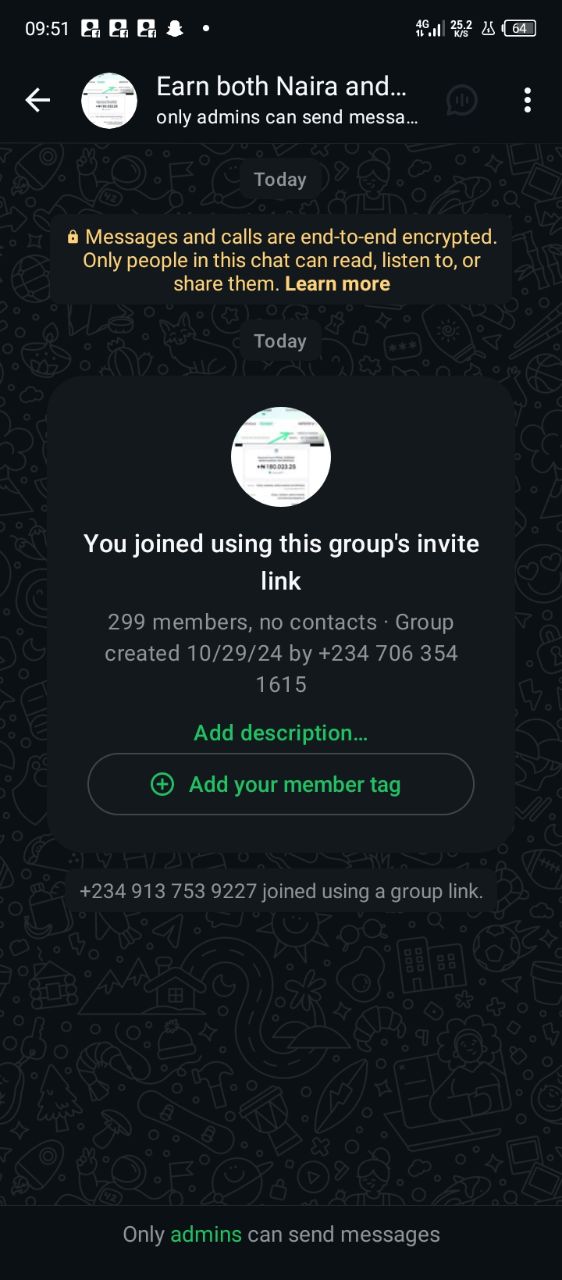562x1280 pixels.
Task: View the group photo in the card
Action: (281, 457)
